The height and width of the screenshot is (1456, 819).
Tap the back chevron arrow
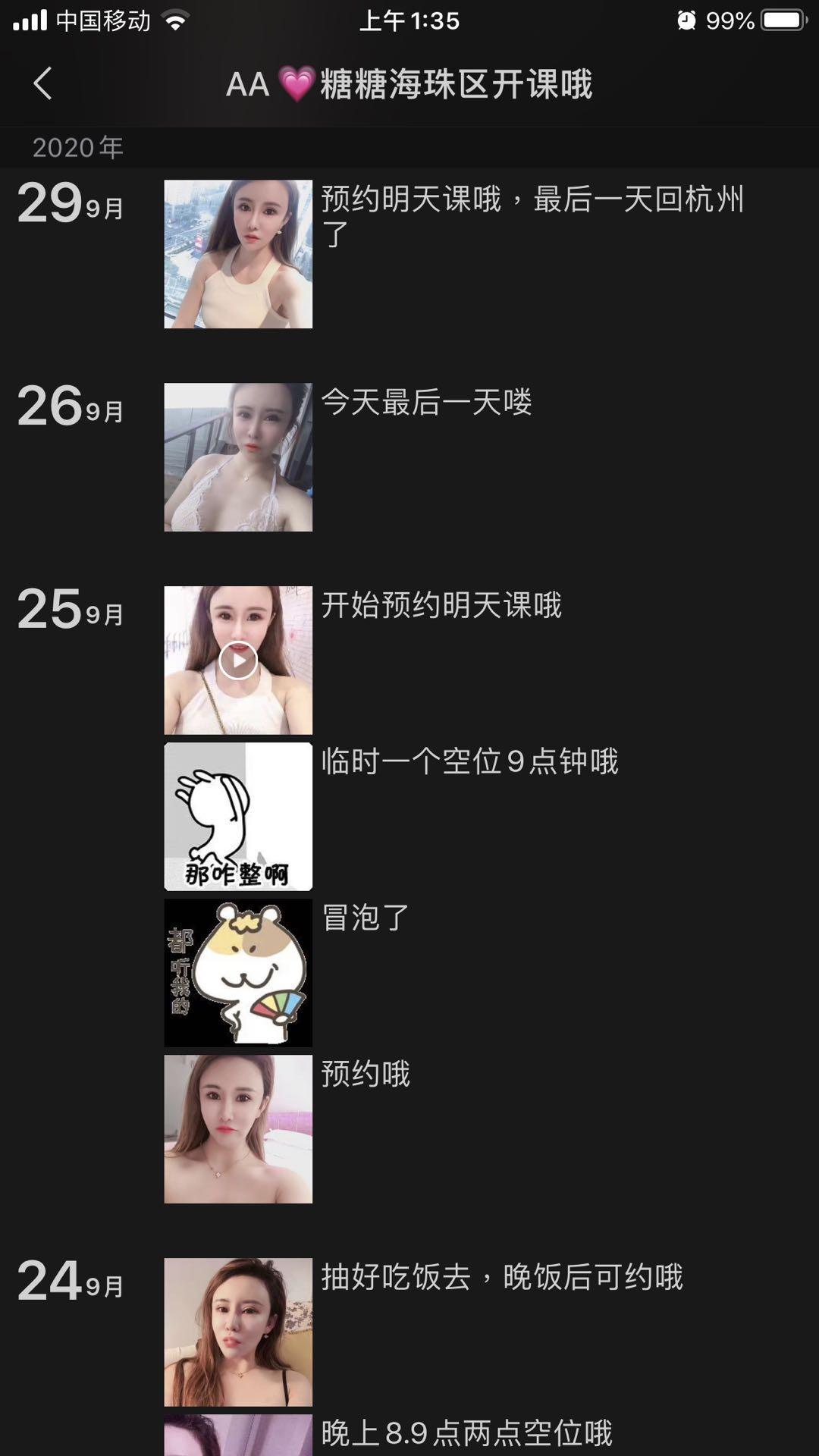43,83
